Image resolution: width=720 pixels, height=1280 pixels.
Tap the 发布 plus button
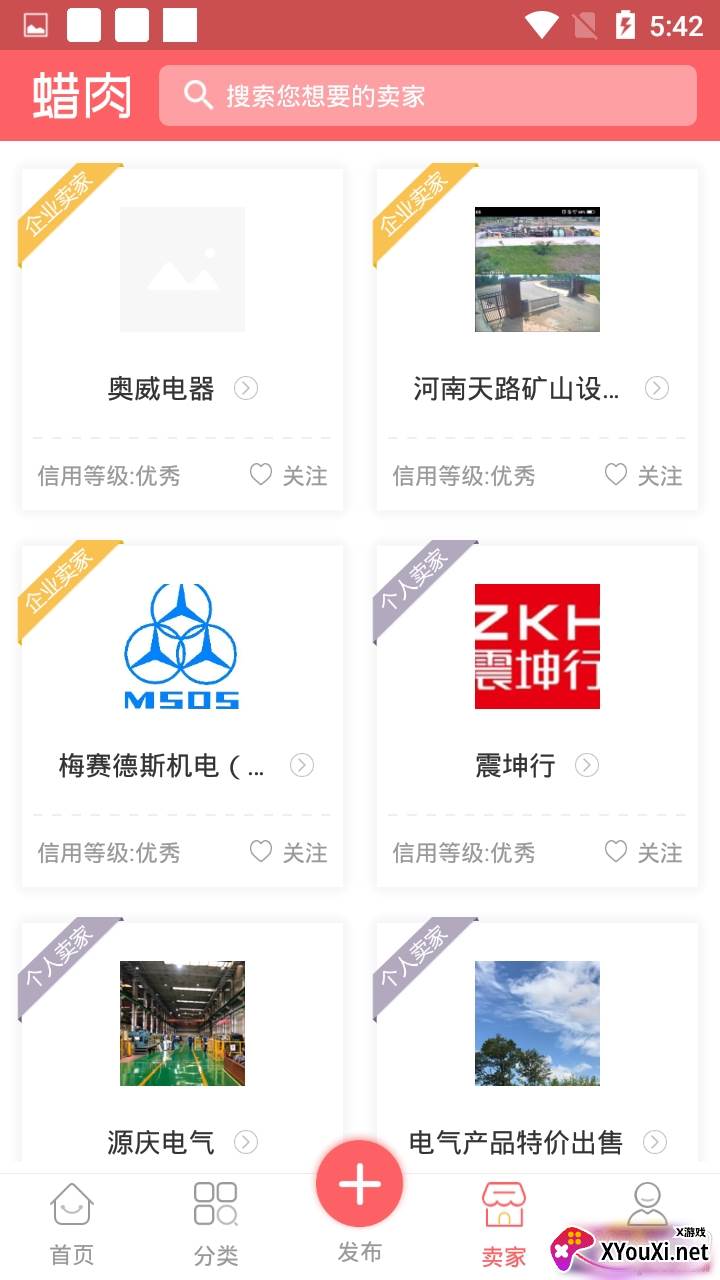[360, 1186]
